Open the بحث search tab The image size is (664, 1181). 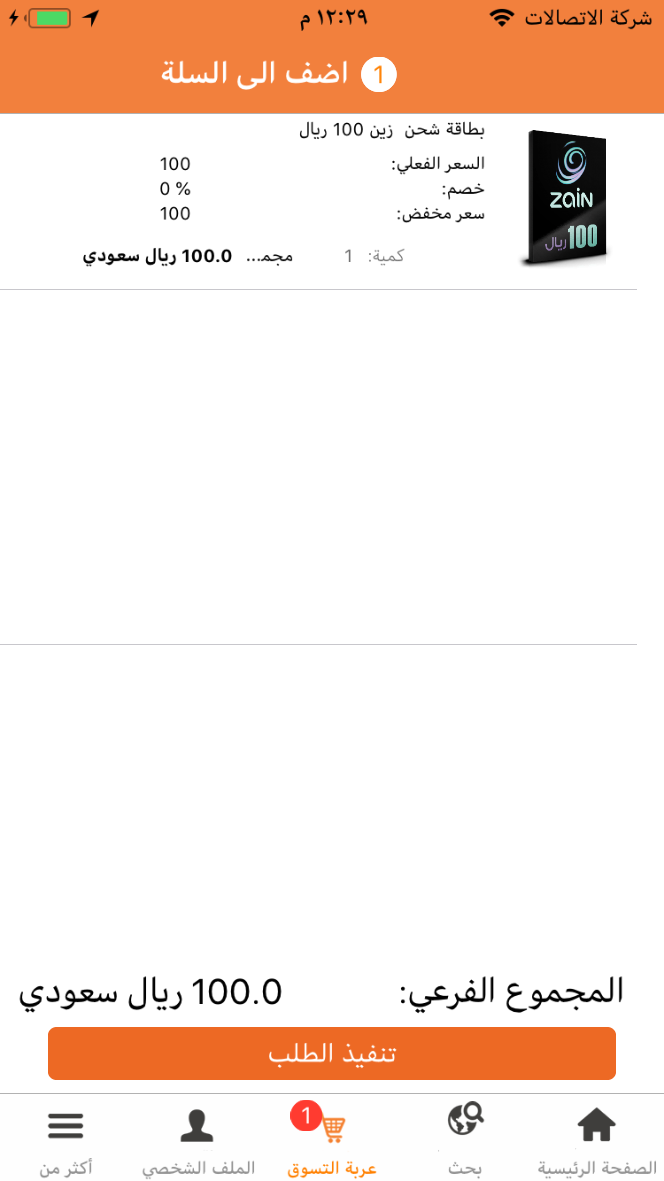pos(464,1138)
